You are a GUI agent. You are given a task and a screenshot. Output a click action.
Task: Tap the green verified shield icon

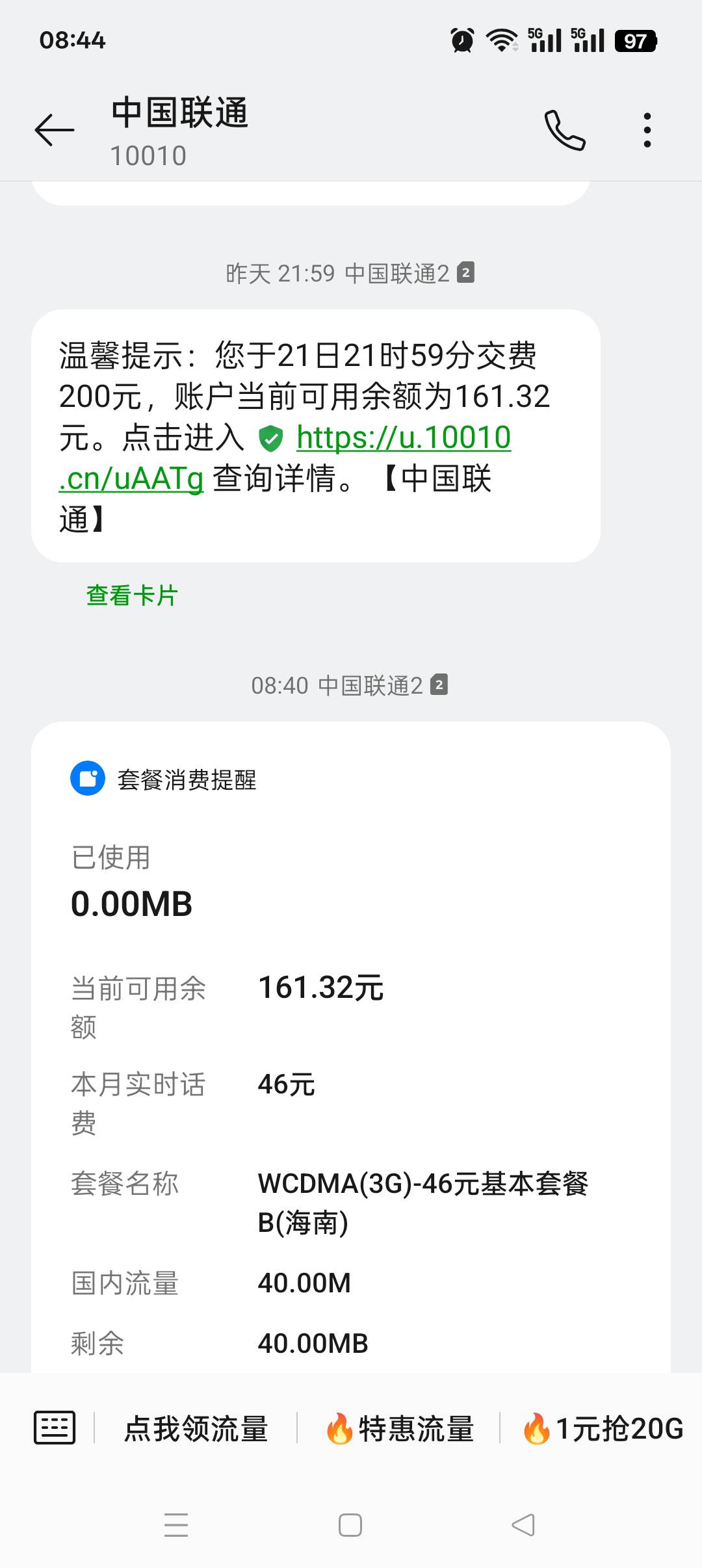[x=270, y=438]
